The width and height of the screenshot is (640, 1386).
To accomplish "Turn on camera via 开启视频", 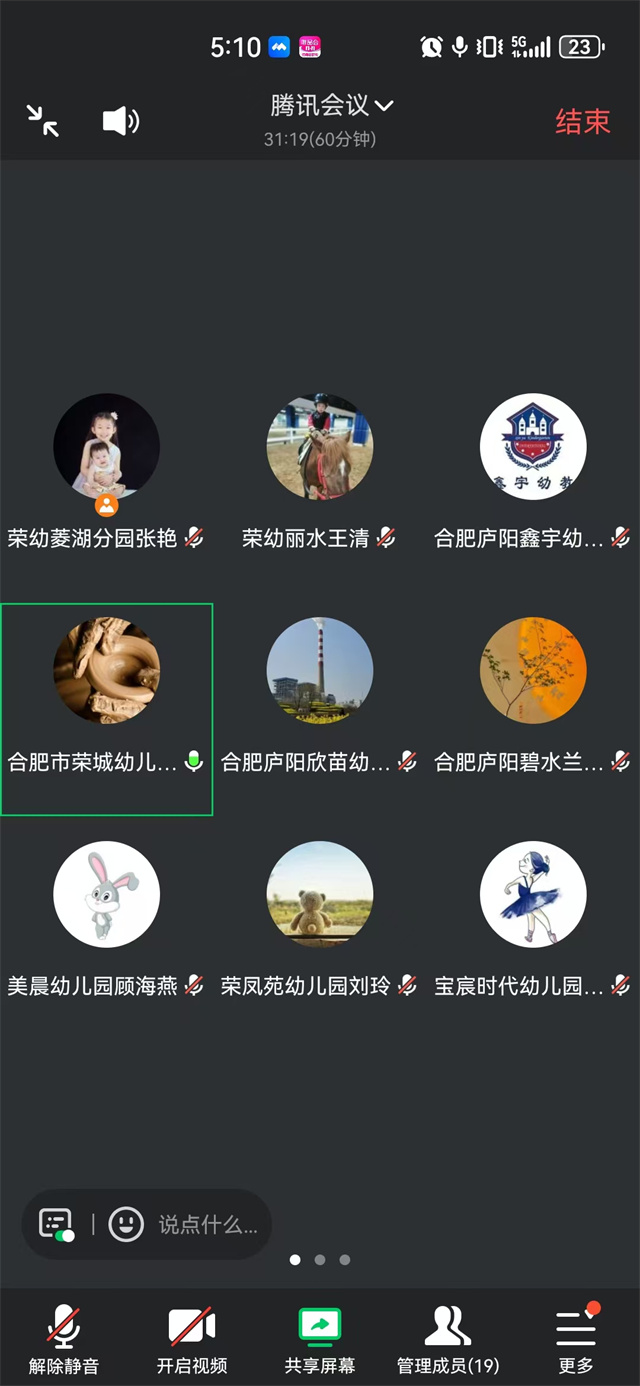I will coord(192,1338).
